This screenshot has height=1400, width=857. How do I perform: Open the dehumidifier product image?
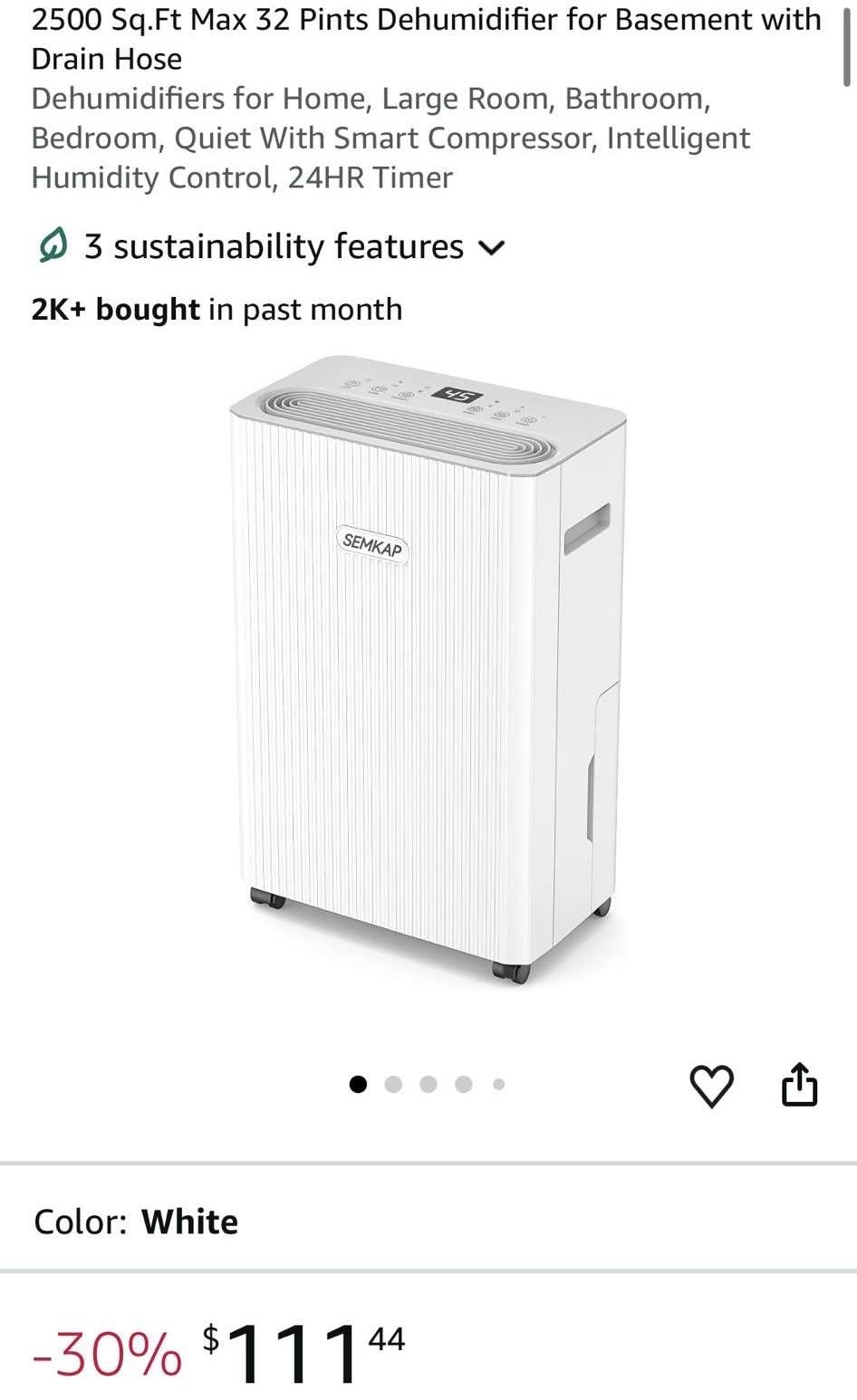point(428,670)
